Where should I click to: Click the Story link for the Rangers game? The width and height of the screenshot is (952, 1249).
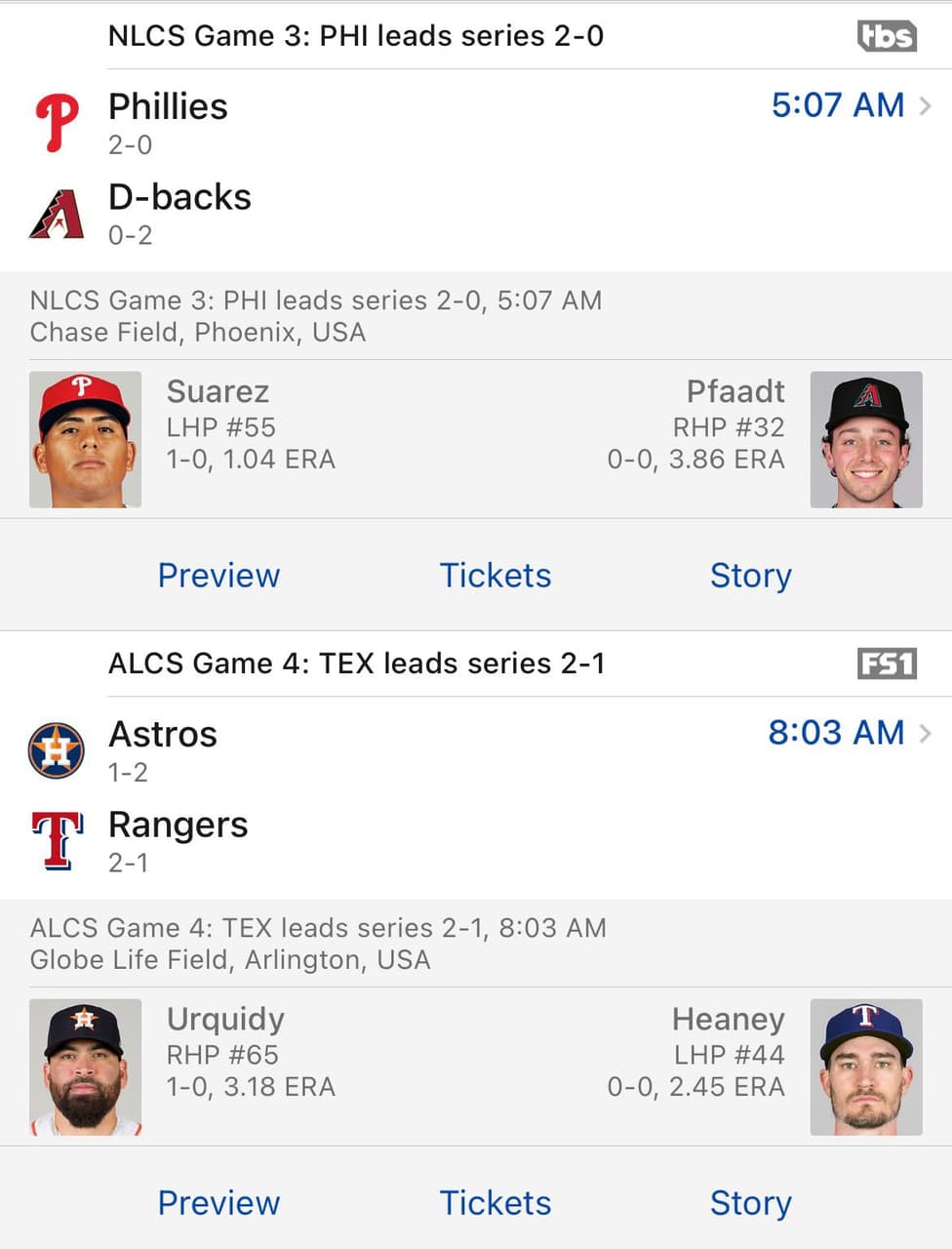click(x=749, y=1203)
